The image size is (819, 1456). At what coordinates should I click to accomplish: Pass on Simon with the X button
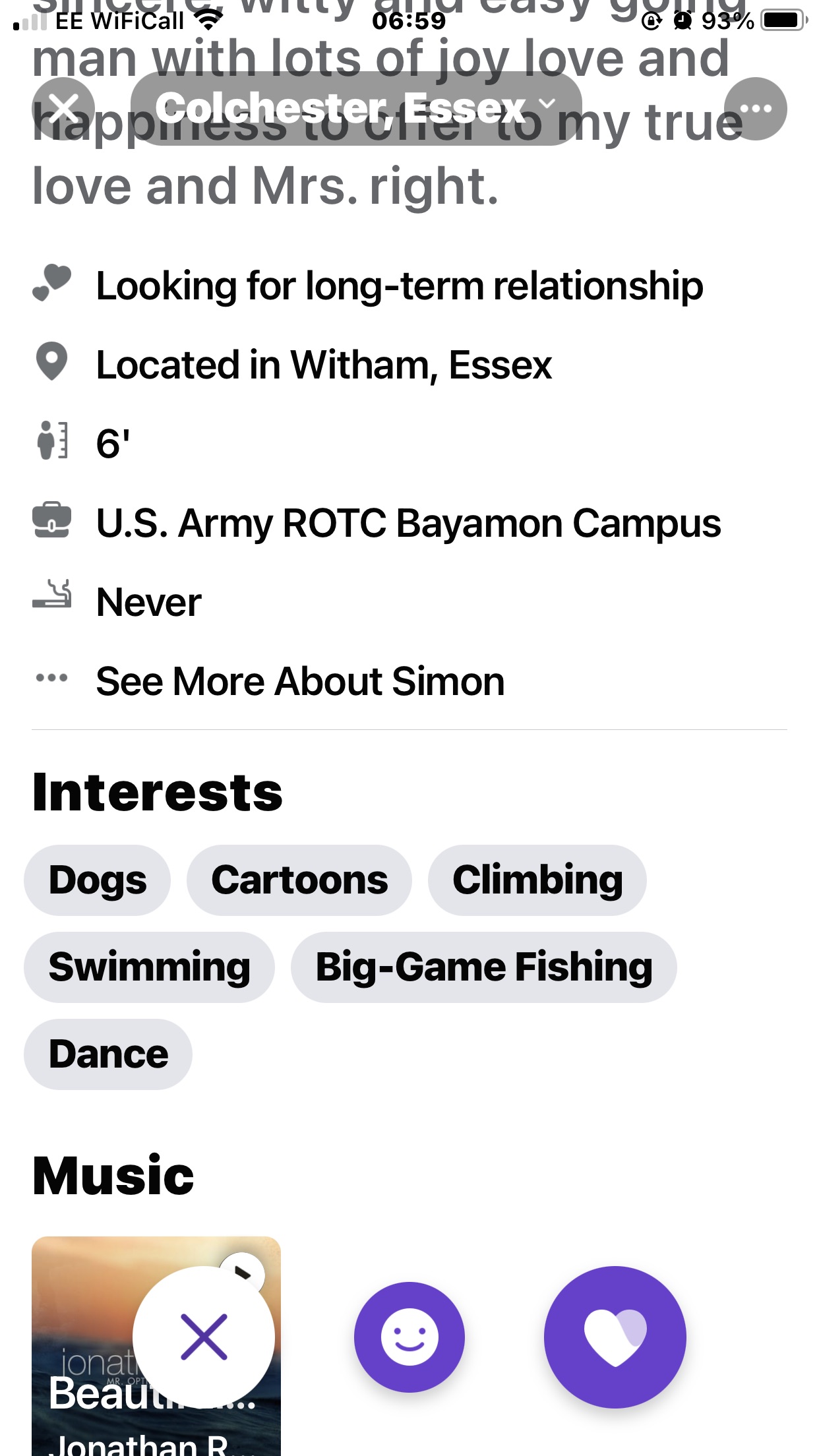pos(204,1337)
